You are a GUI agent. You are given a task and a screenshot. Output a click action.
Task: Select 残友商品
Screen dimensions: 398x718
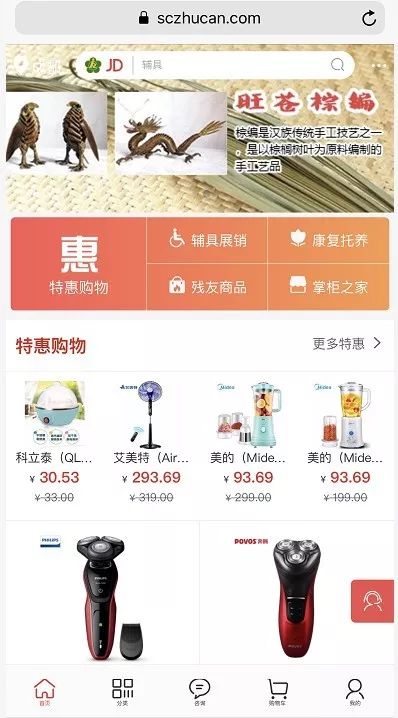pos(207,287)
